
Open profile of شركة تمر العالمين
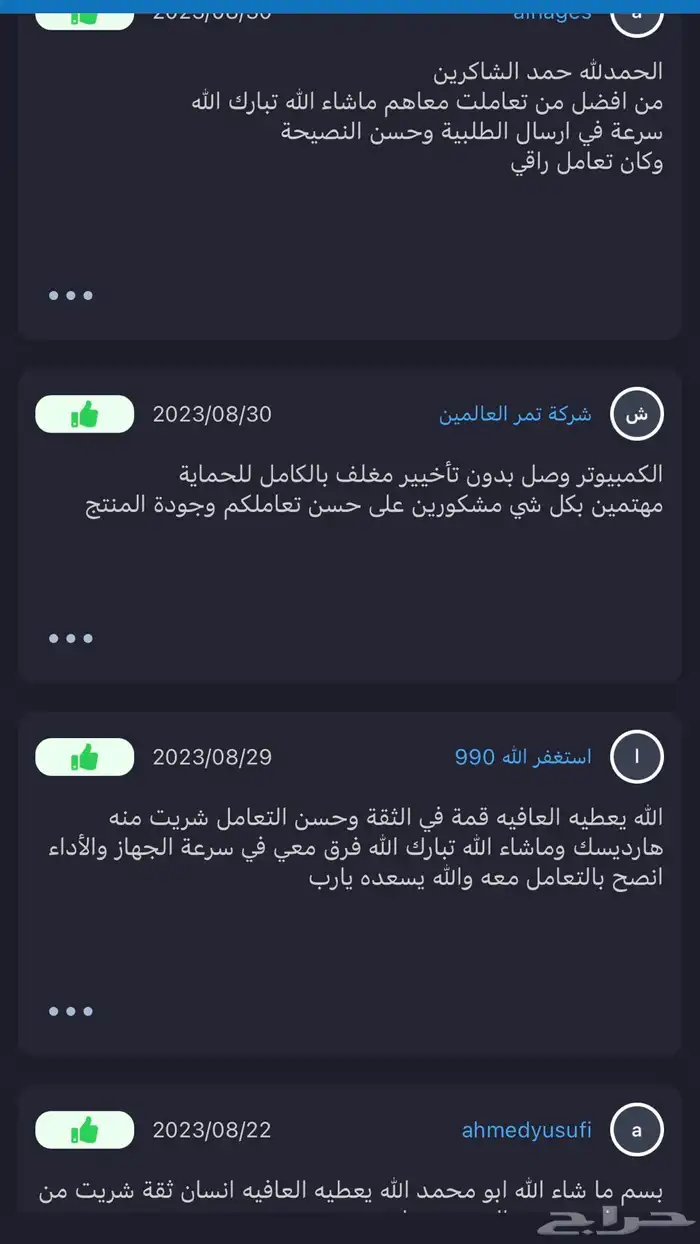point(515,414)
